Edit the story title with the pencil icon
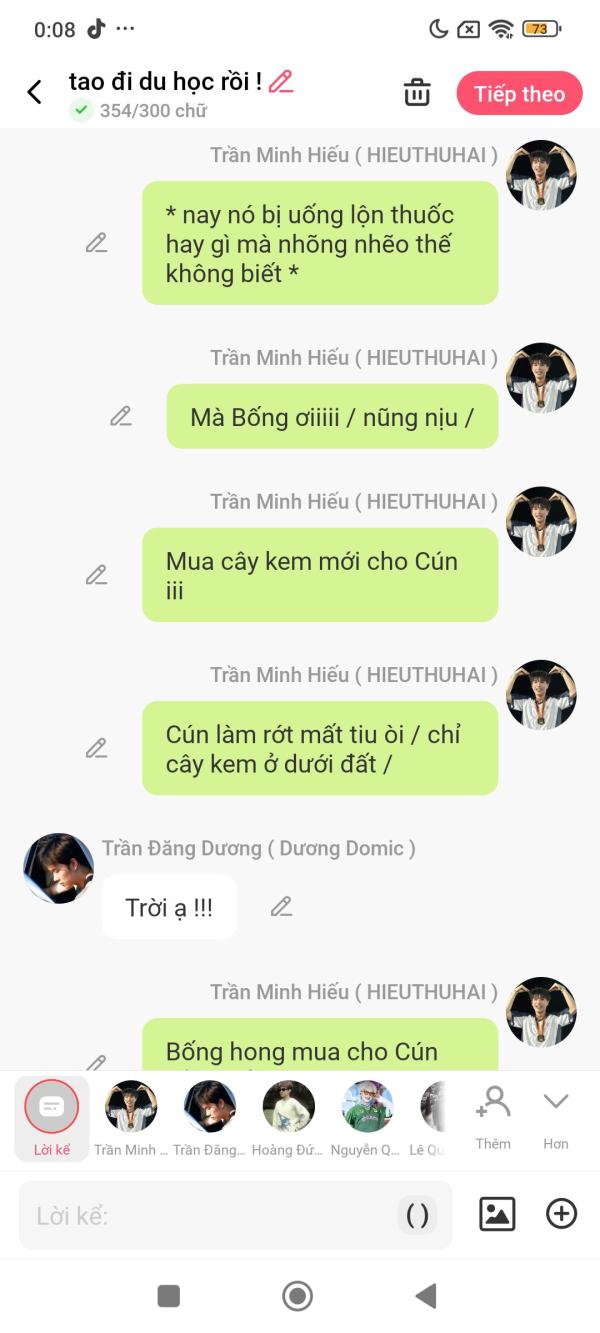 [x=281, y=82]
